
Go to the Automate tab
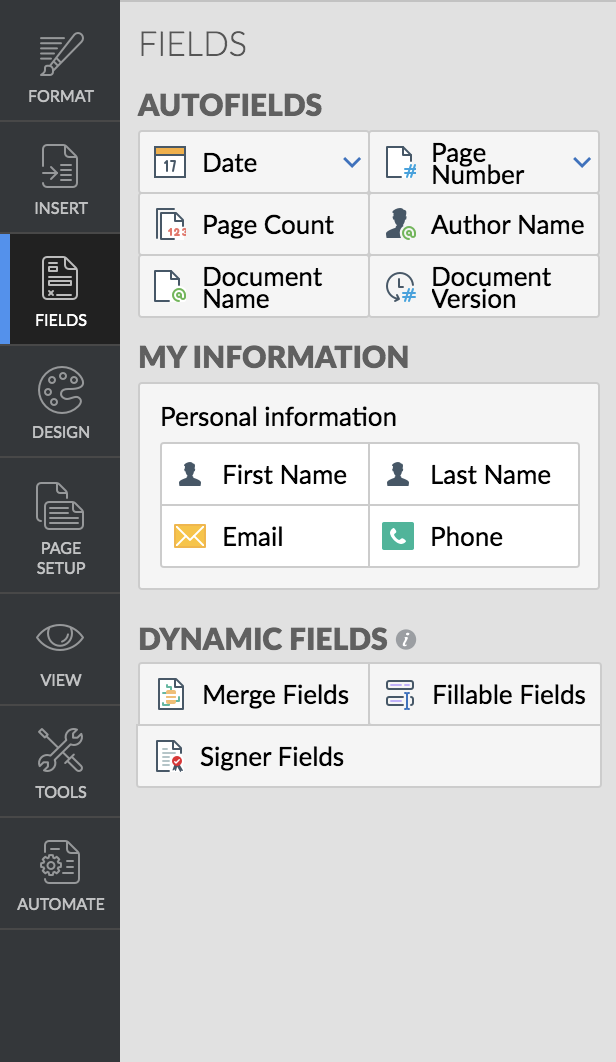(x=60, y=876)
